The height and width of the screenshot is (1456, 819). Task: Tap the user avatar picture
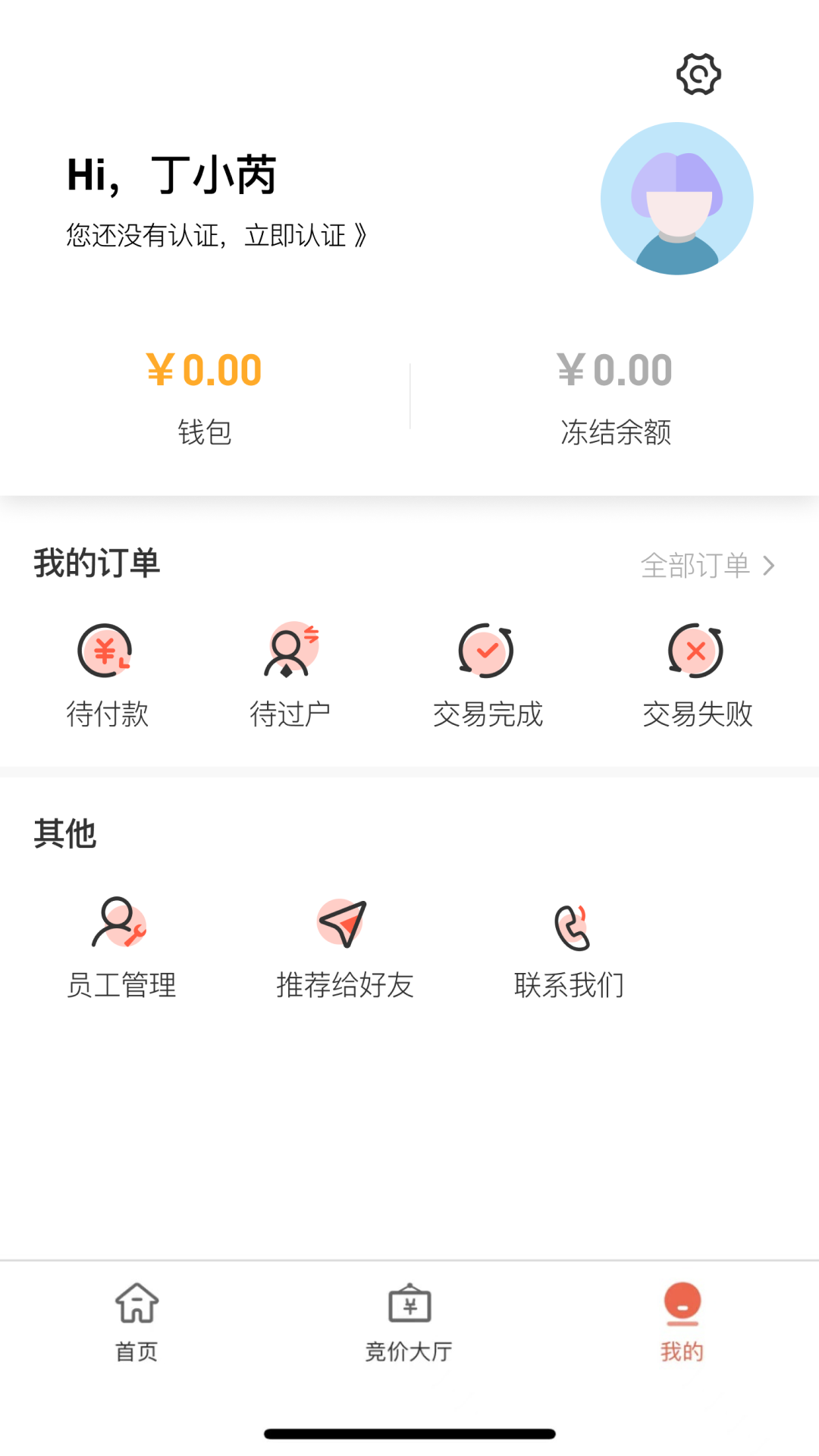(x=677, y=197)
